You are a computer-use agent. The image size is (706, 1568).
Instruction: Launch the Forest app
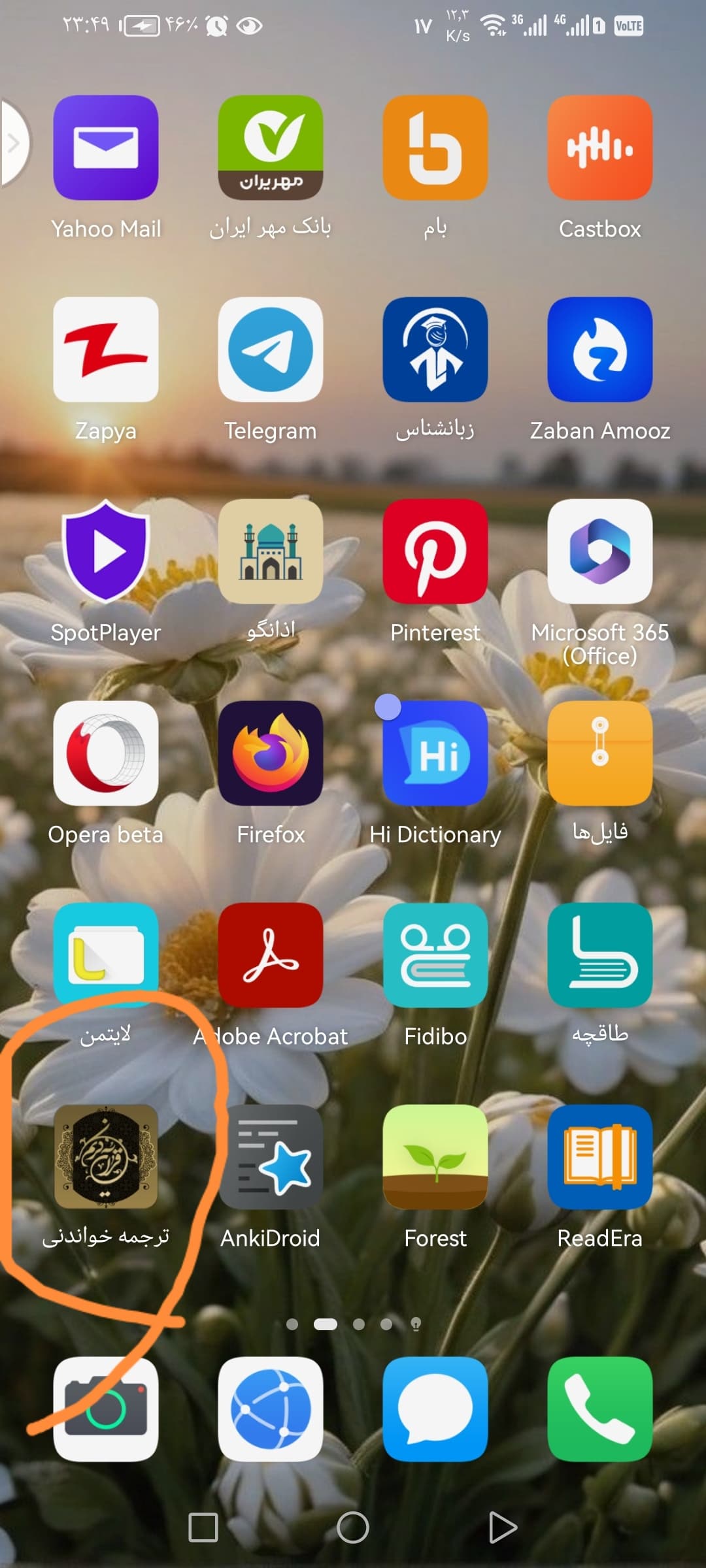point(435,1157)
